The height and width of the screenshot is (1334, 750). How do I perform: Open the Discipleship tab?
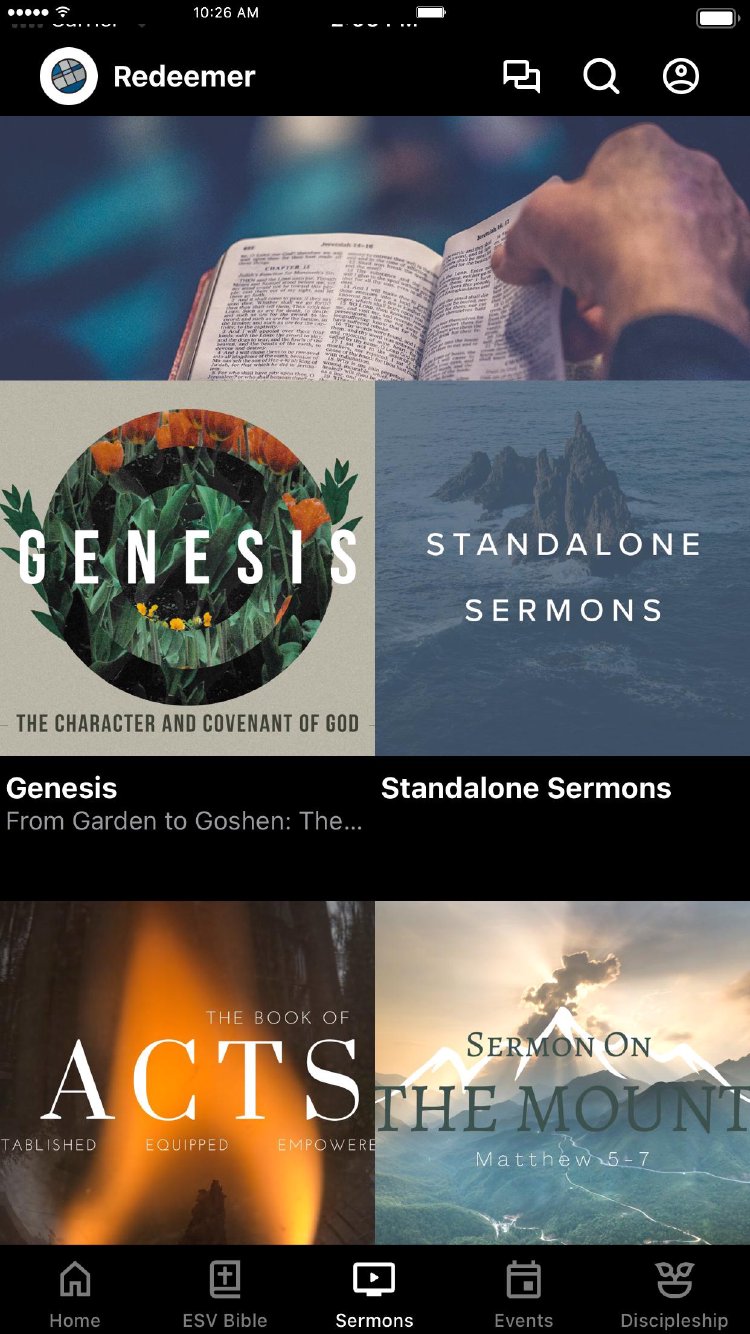click(x=674, y=1292)
